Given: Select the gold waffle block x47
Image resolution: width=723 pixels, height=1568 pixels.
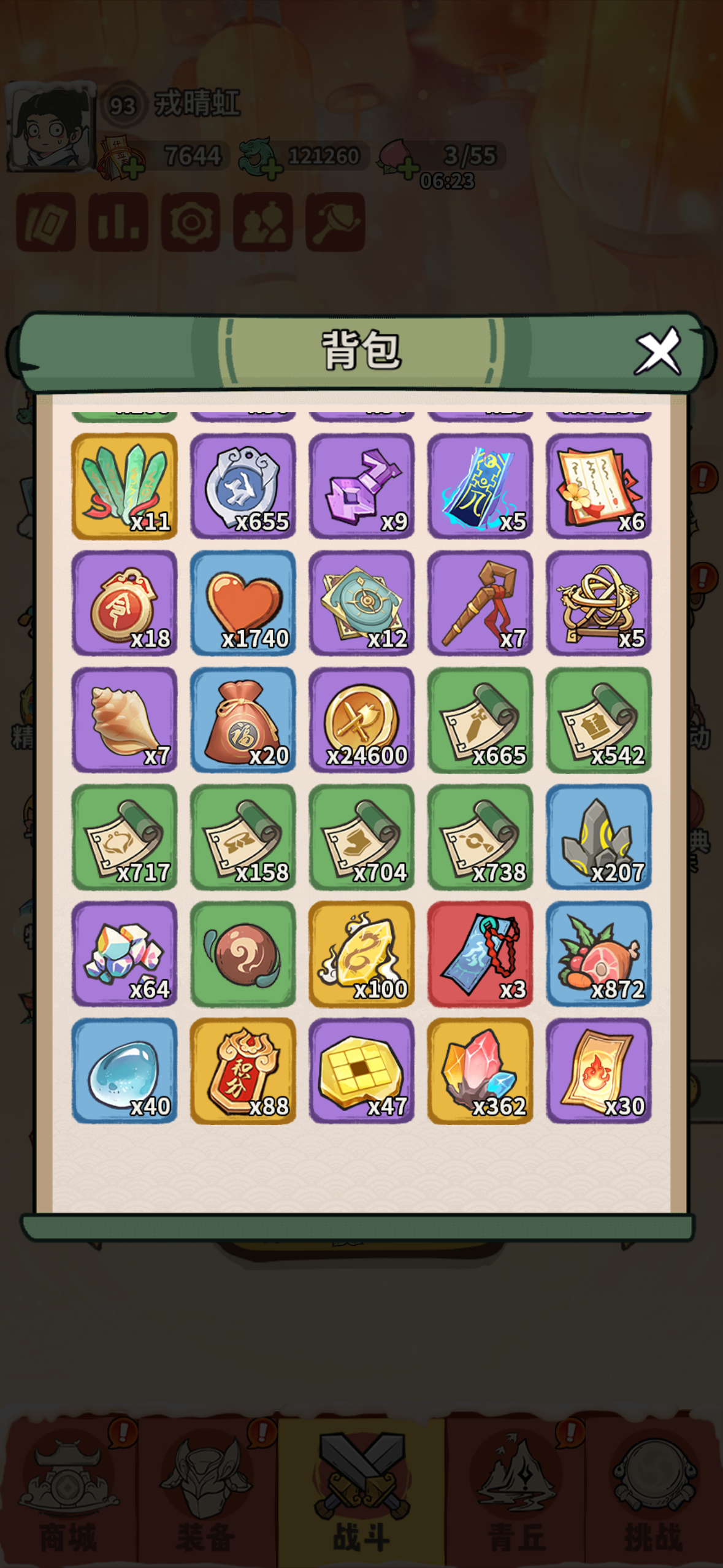Looking at the screenshot, I should (361, 1071).
